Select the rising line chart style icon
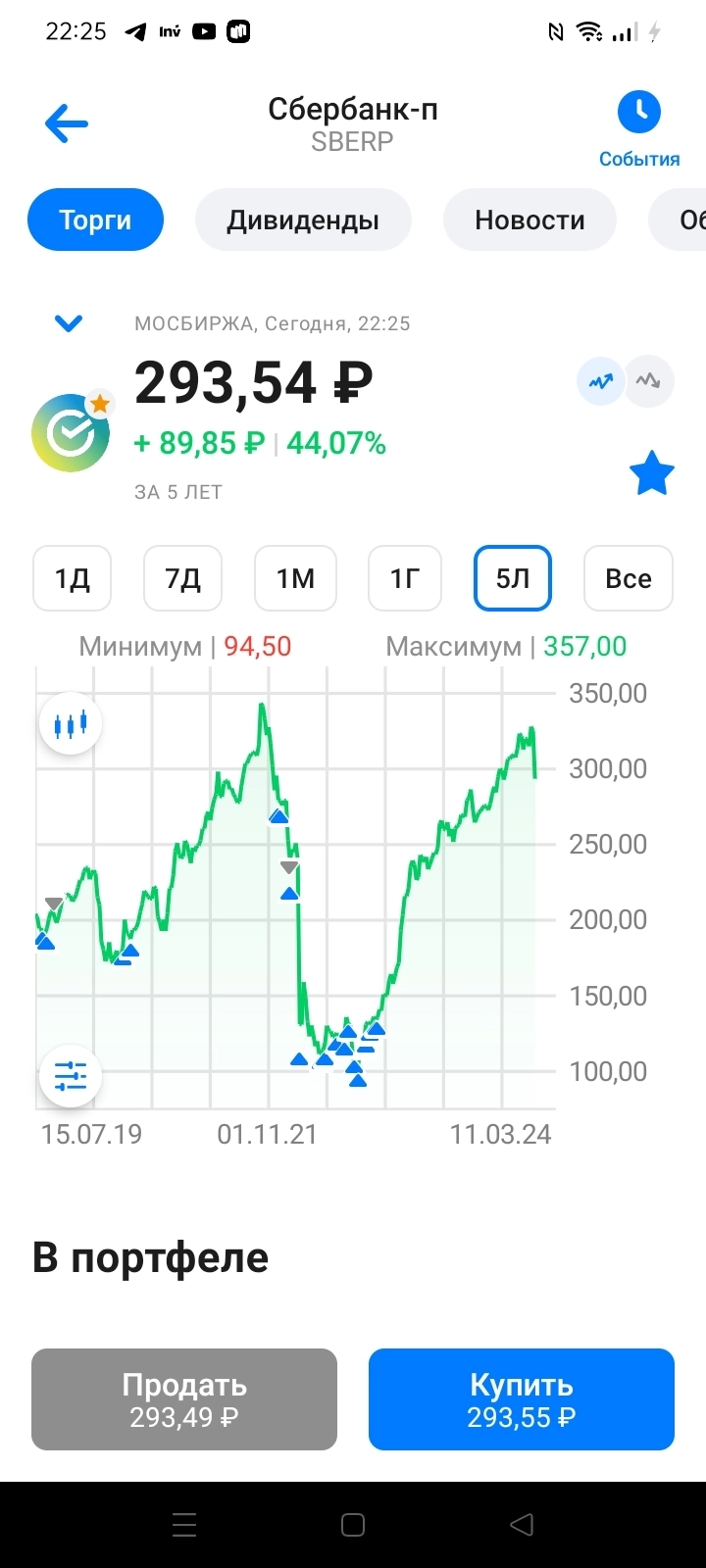 (600, 381)
